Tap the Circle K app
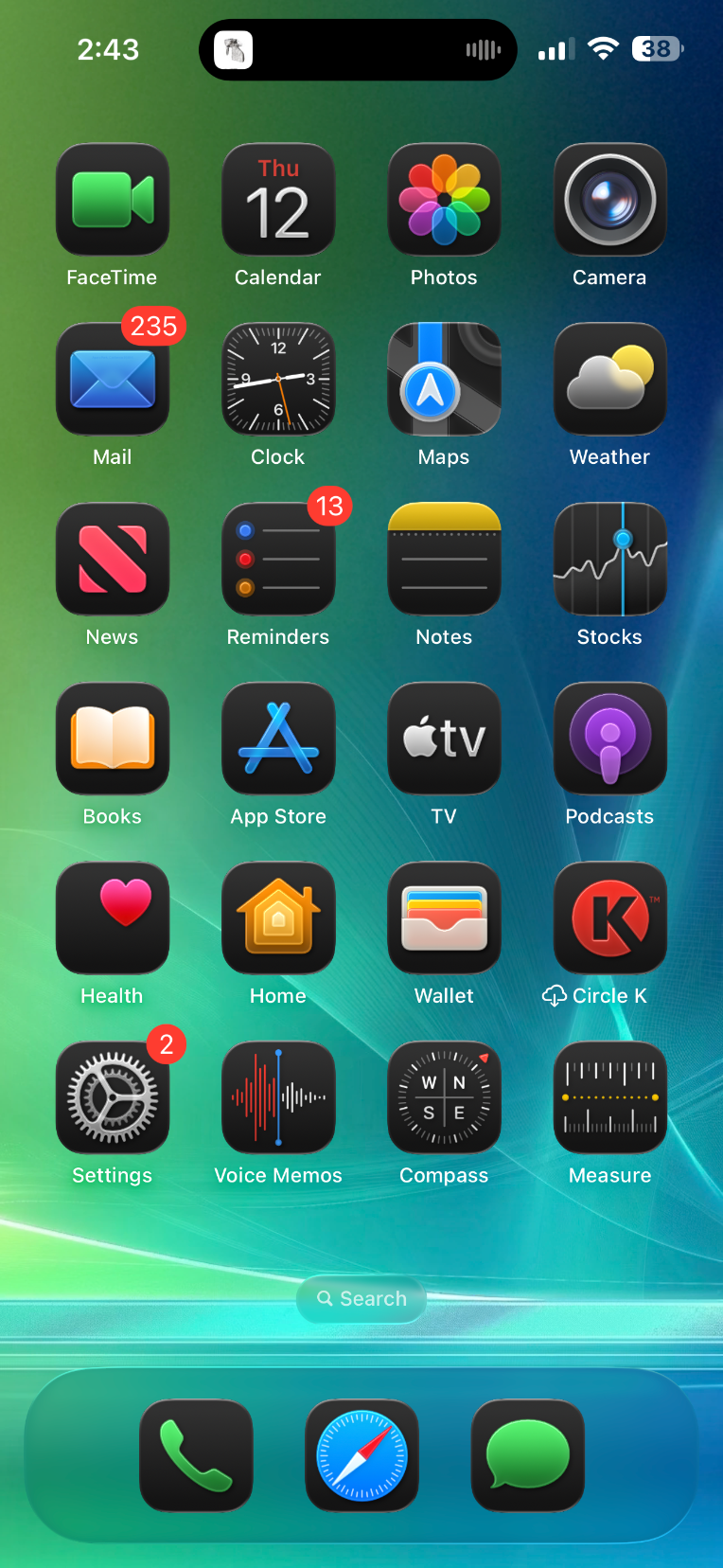Viewport: 723px width, 1568px height. click(x=609, y=918)
